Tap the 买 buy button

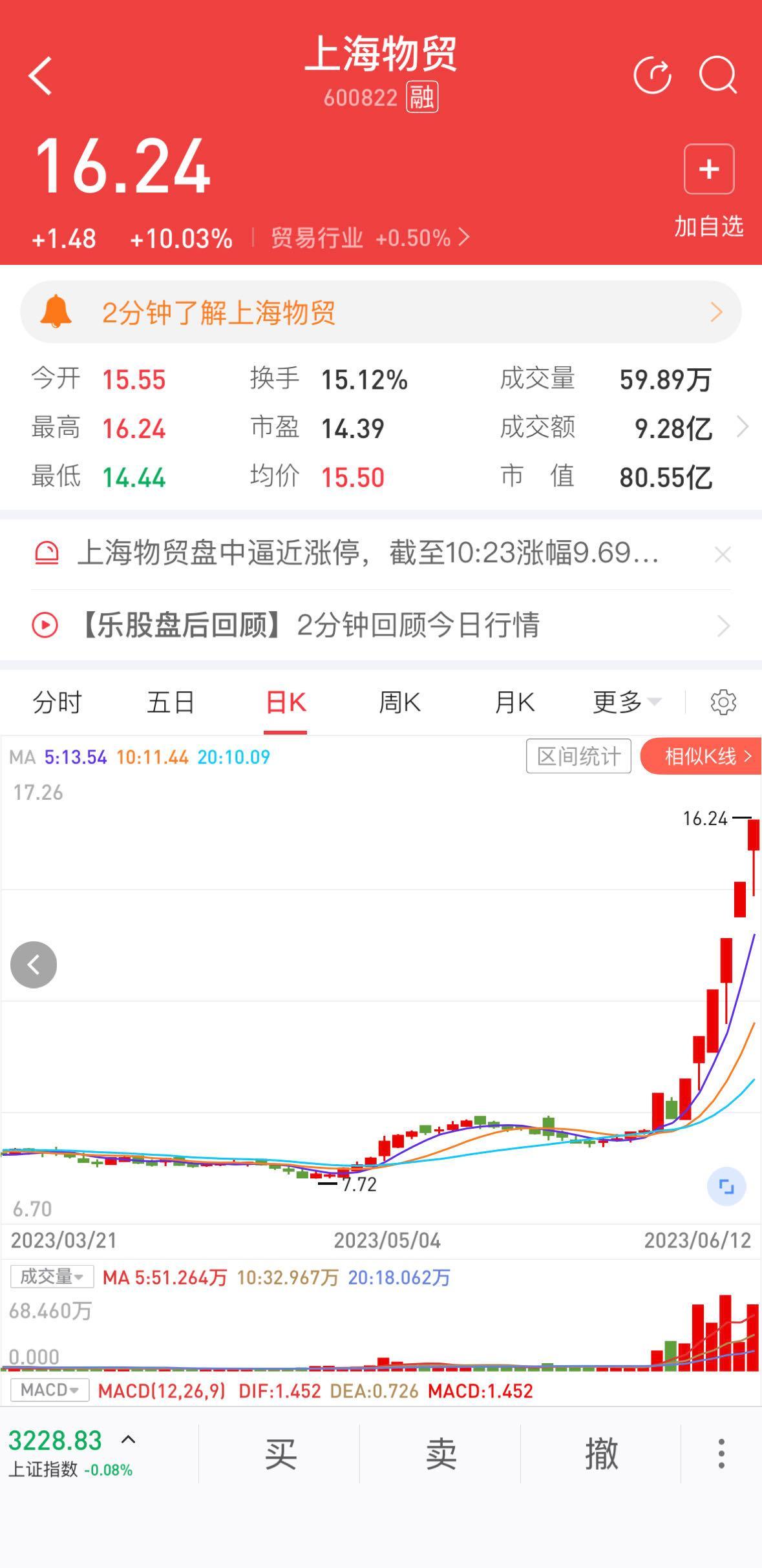(x=280, y=1454)
